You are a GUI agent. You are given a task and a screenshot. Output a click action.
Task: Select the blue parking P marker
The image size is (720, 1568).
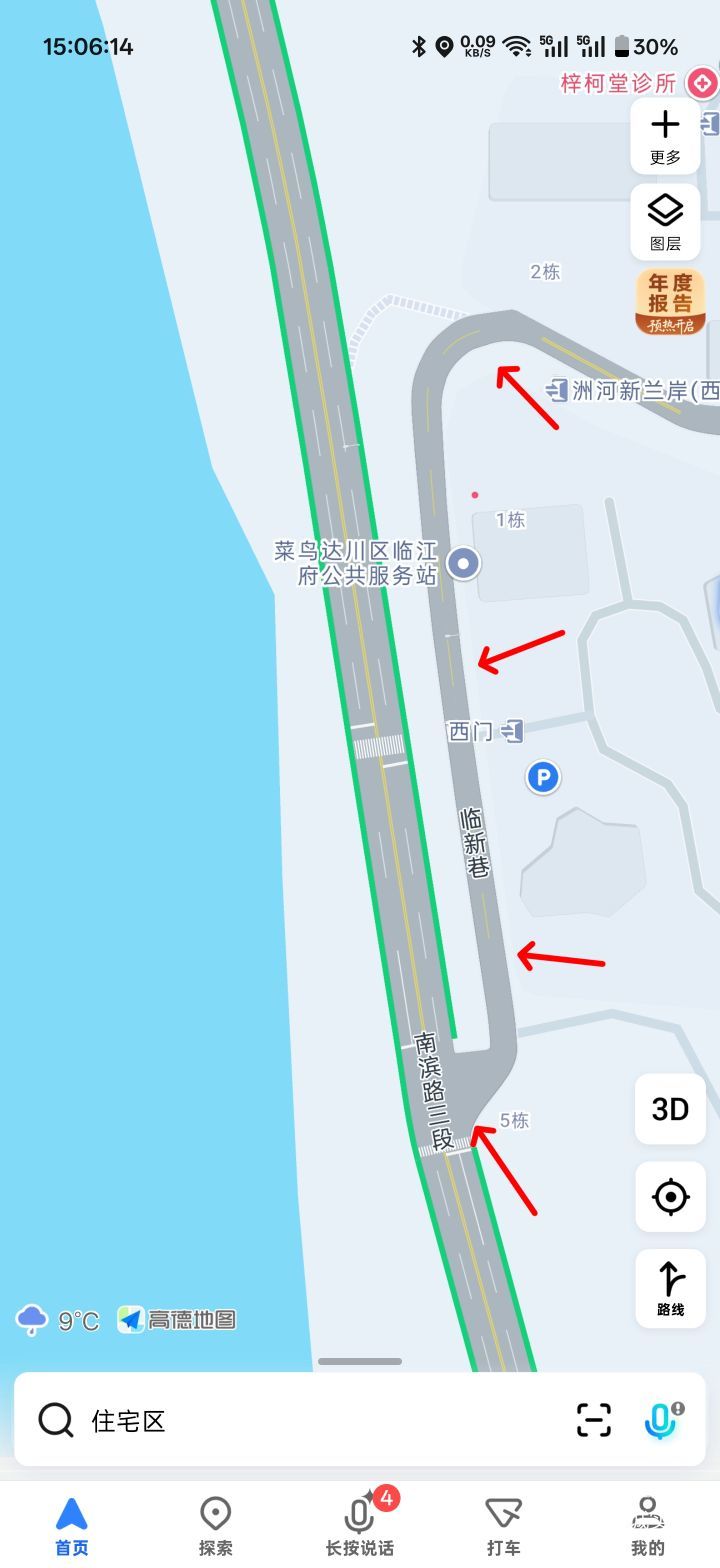[x=543, y=777]
